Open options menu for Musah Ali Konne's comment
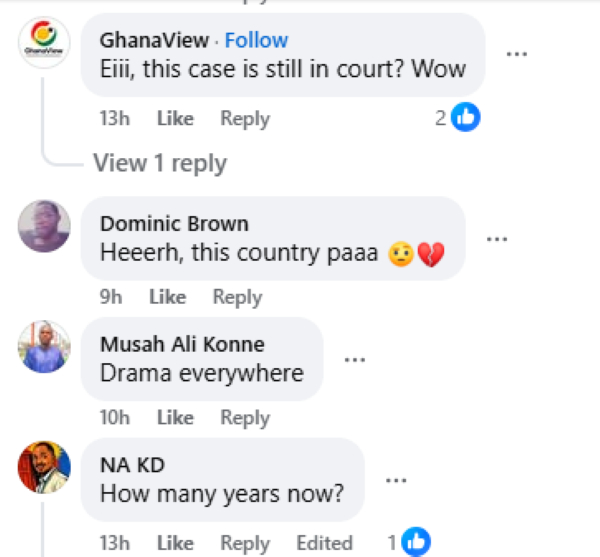Viewport: 600px width, 557px height. [x=354, y=360]
